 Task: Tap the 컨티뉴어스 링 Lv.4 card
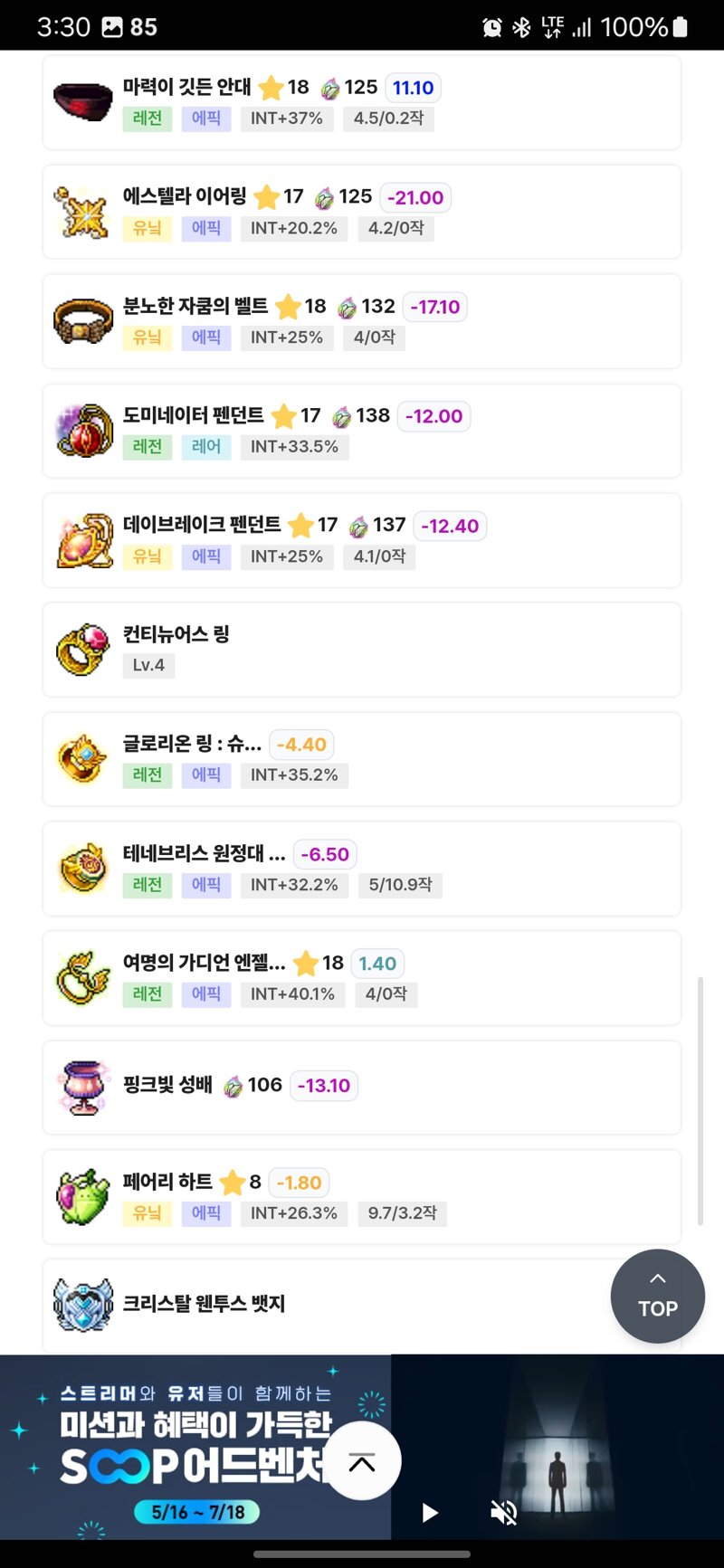click(362, 650)
